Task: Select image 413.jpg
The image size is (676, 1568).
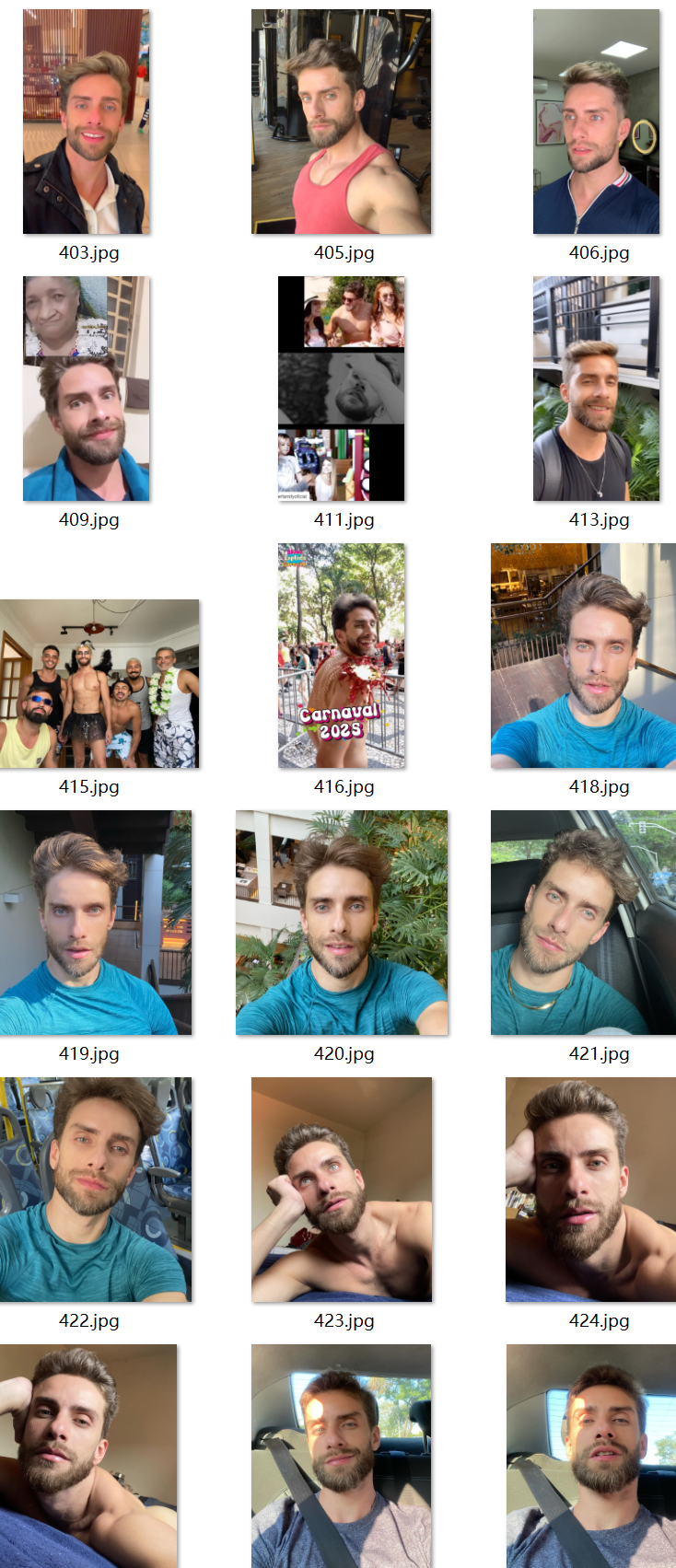Action: point(596,389)
